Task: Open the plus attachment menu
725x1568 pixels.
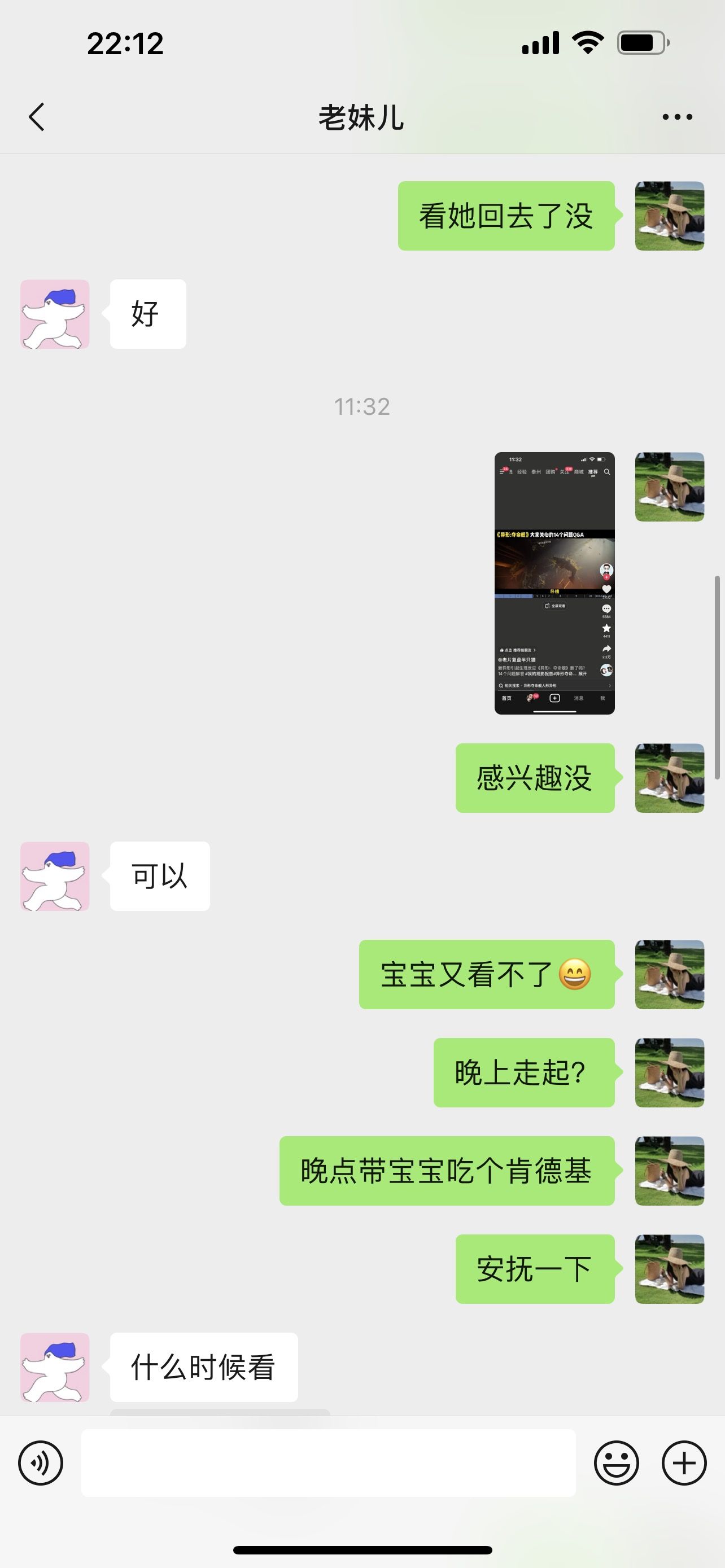Action: 684,1462
